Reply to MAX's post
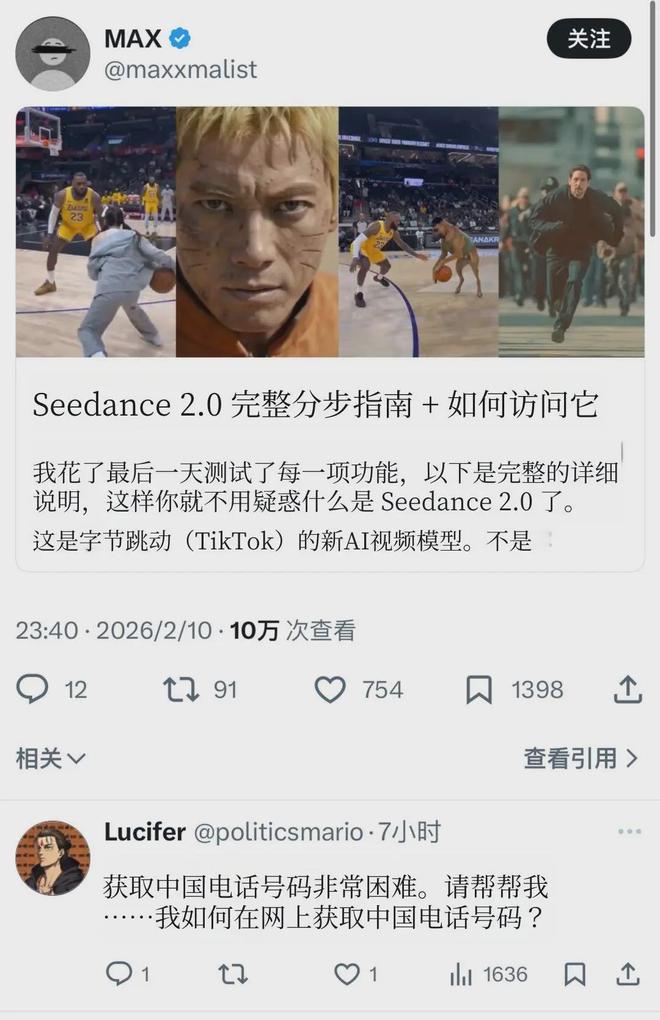The image size is (660, 1020). (x=34, y=690)
